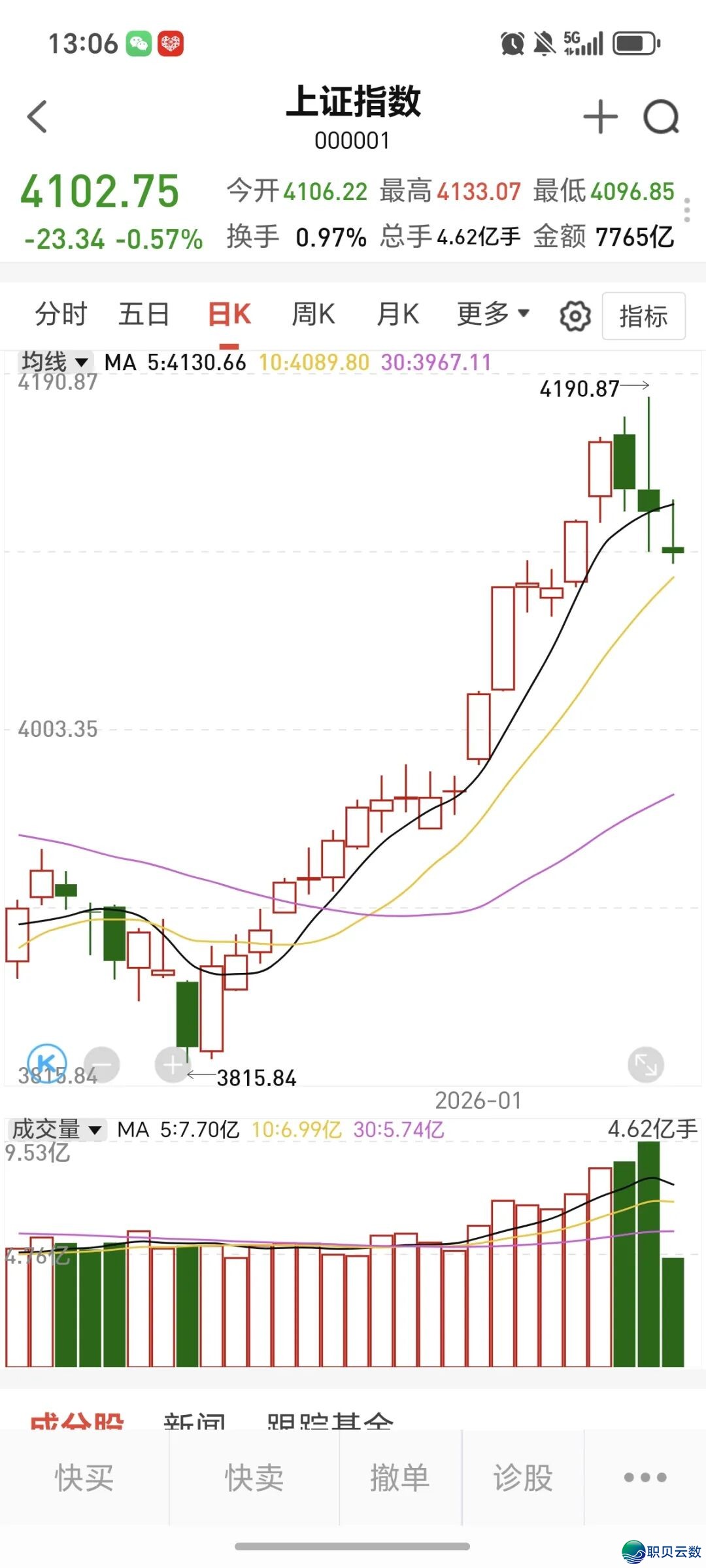The height and width of the screenshot is (1568, 706).
Task: Tap the 快买 quick buy button
Action: click(x=84, y=1478)
